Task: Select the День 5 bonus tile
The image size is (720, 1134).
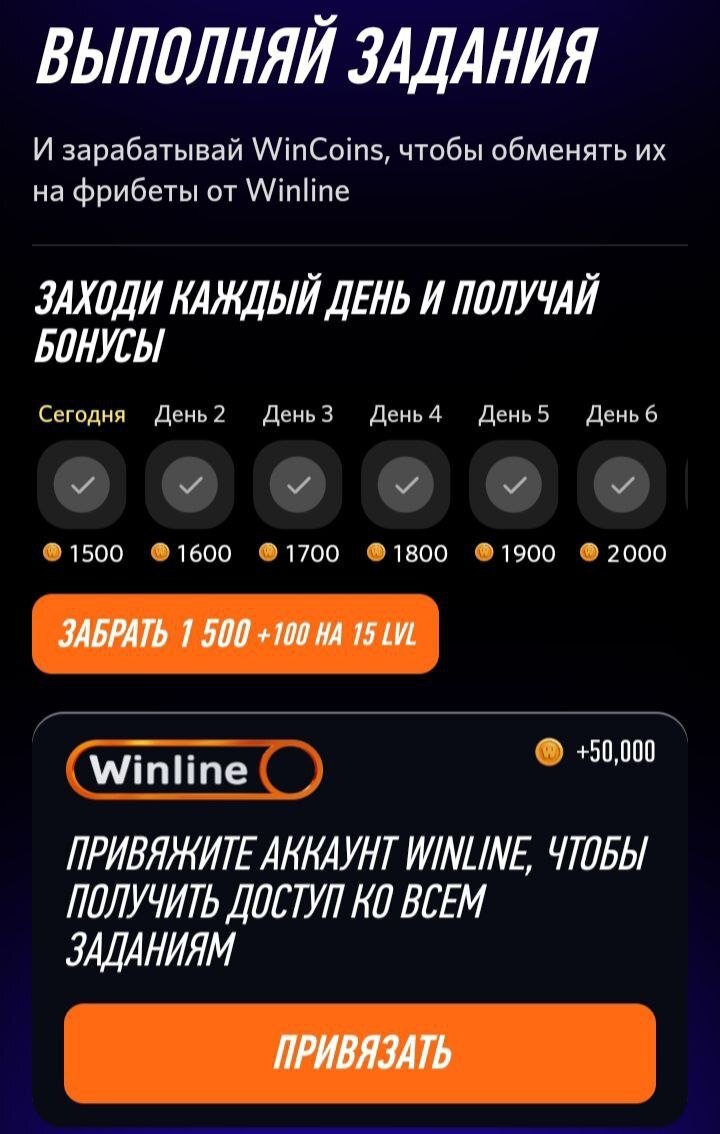Action: tap(514, 485)
